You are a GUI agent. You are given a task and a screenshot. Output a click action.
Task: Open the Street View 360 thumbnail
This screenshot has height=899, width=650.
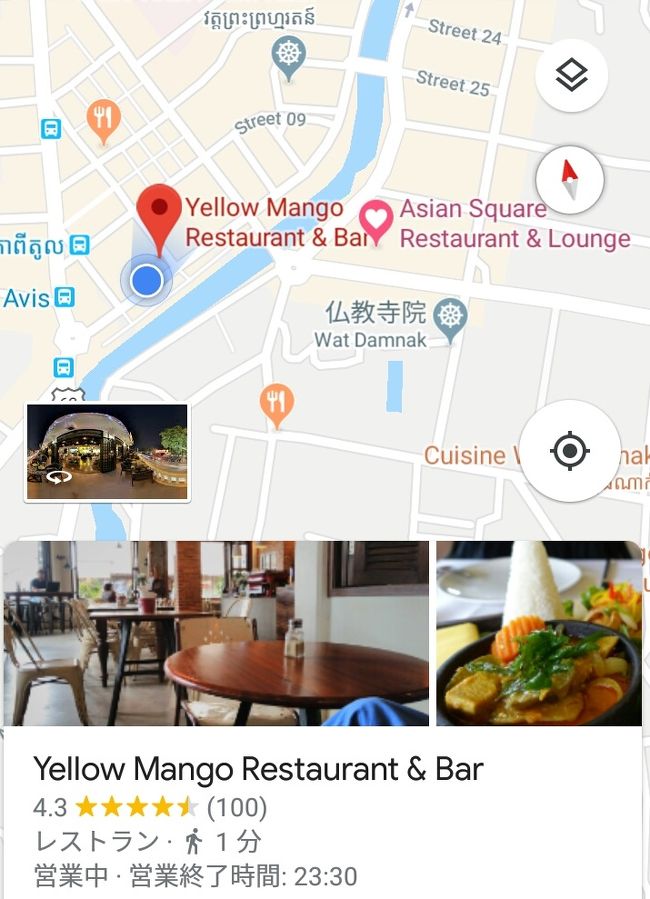[107, 452]
